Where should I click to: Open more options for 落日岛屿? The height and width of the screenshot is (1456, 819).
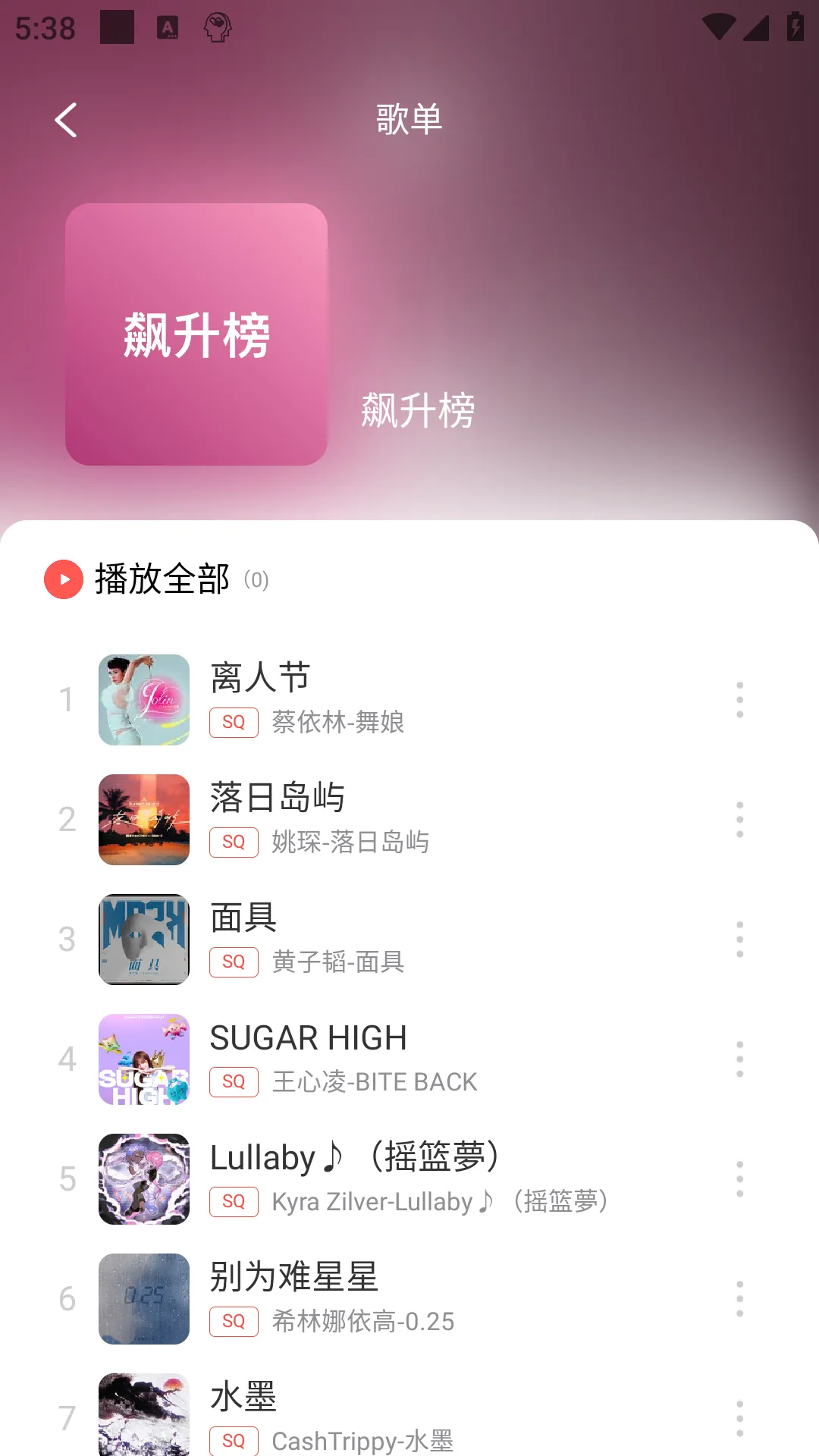click(739, 819)
